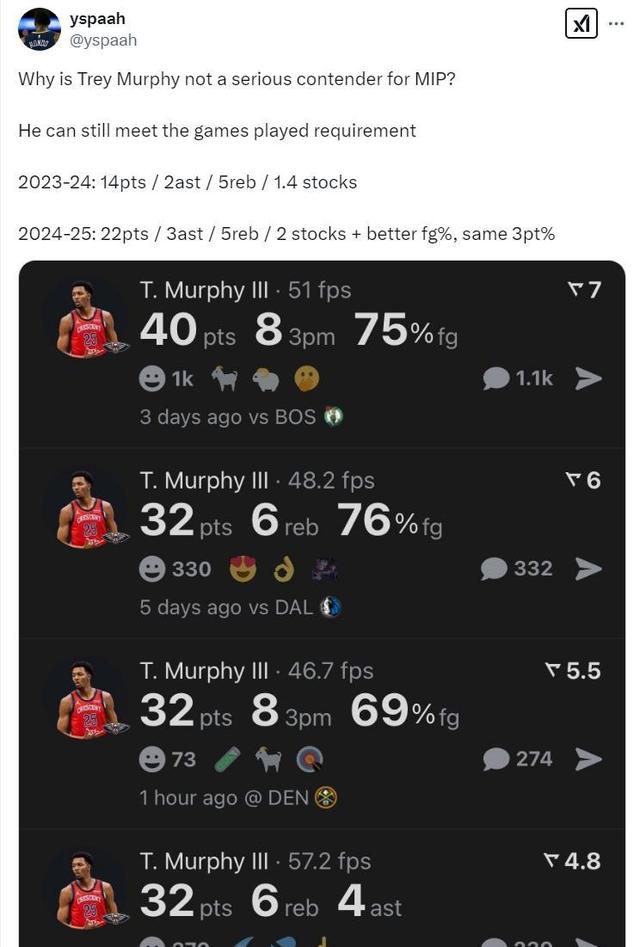640x947 pixels.
Task: Open the attached stats image
Action: click(x=320, y=600)
